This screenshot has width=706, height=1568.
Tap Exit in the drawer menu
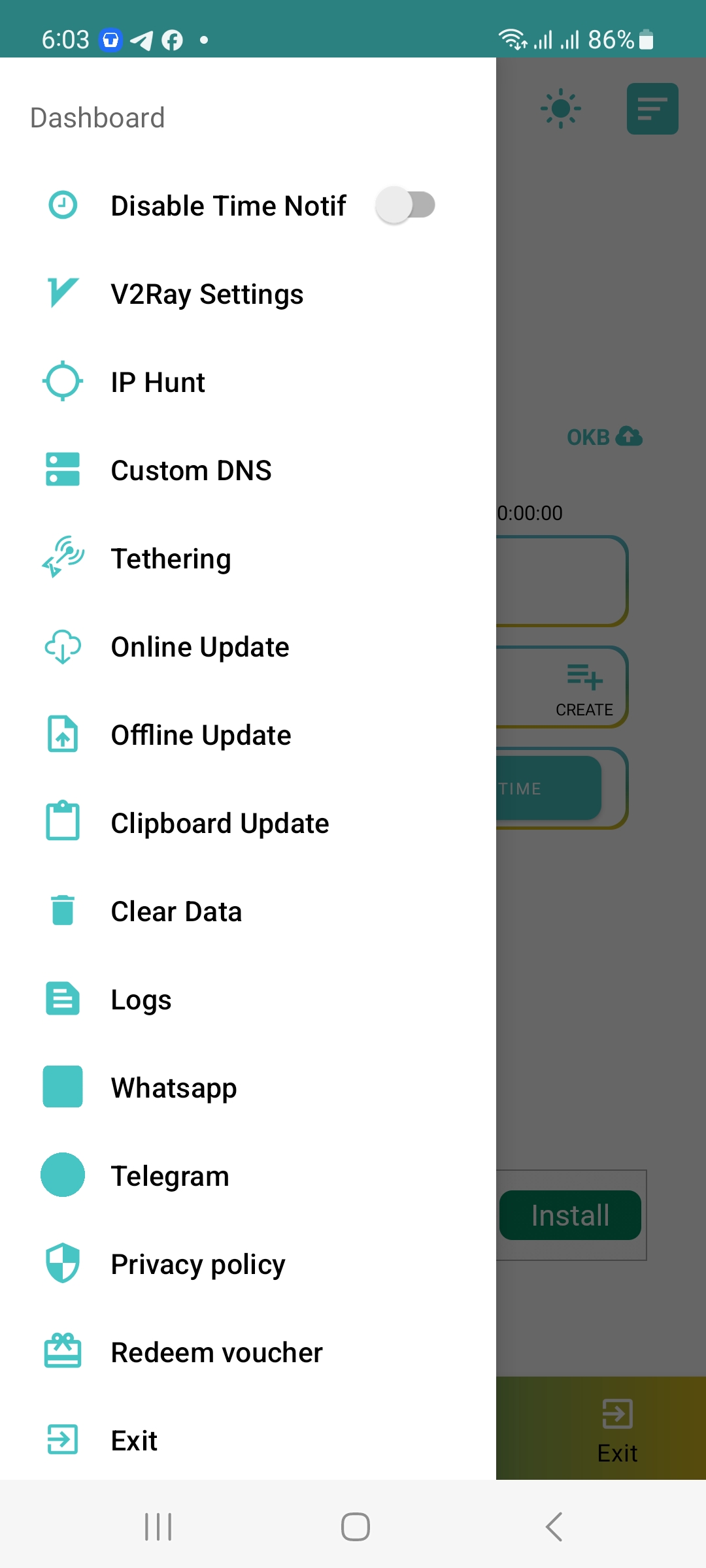[134, 1441]
